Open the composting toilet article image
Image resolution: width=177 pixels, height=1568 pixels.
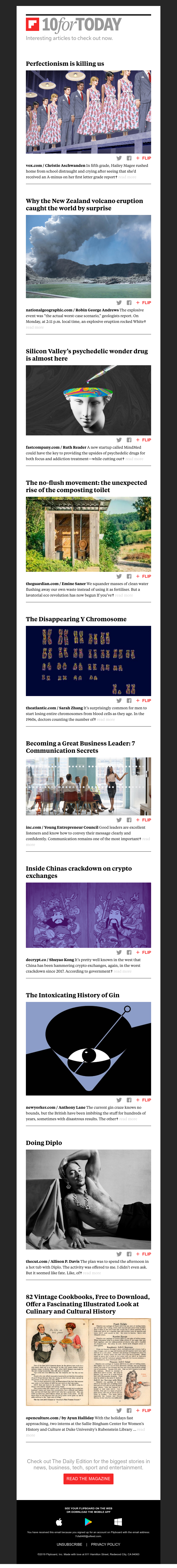coord(88,534)
